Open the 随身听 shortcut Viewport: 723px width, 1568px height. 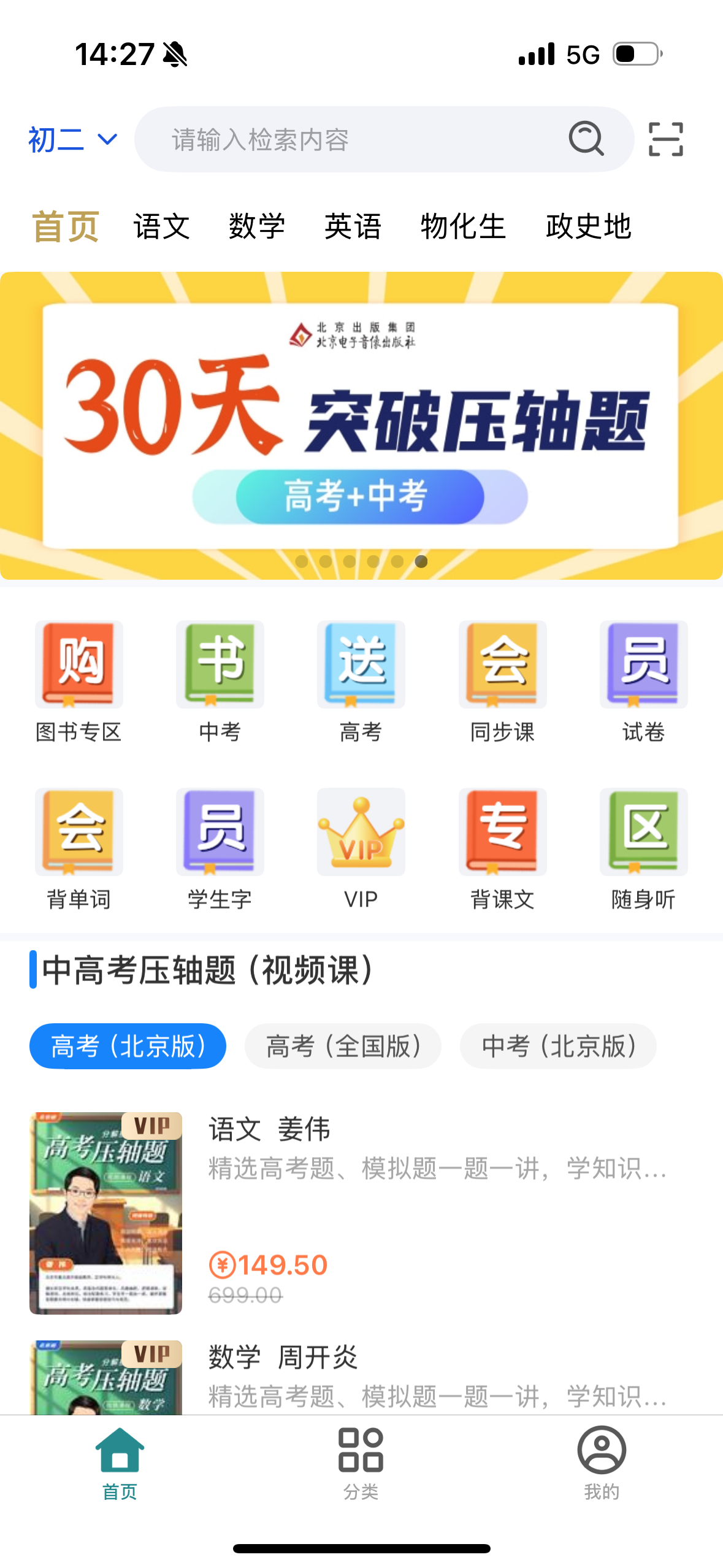(x=643, y=848)
